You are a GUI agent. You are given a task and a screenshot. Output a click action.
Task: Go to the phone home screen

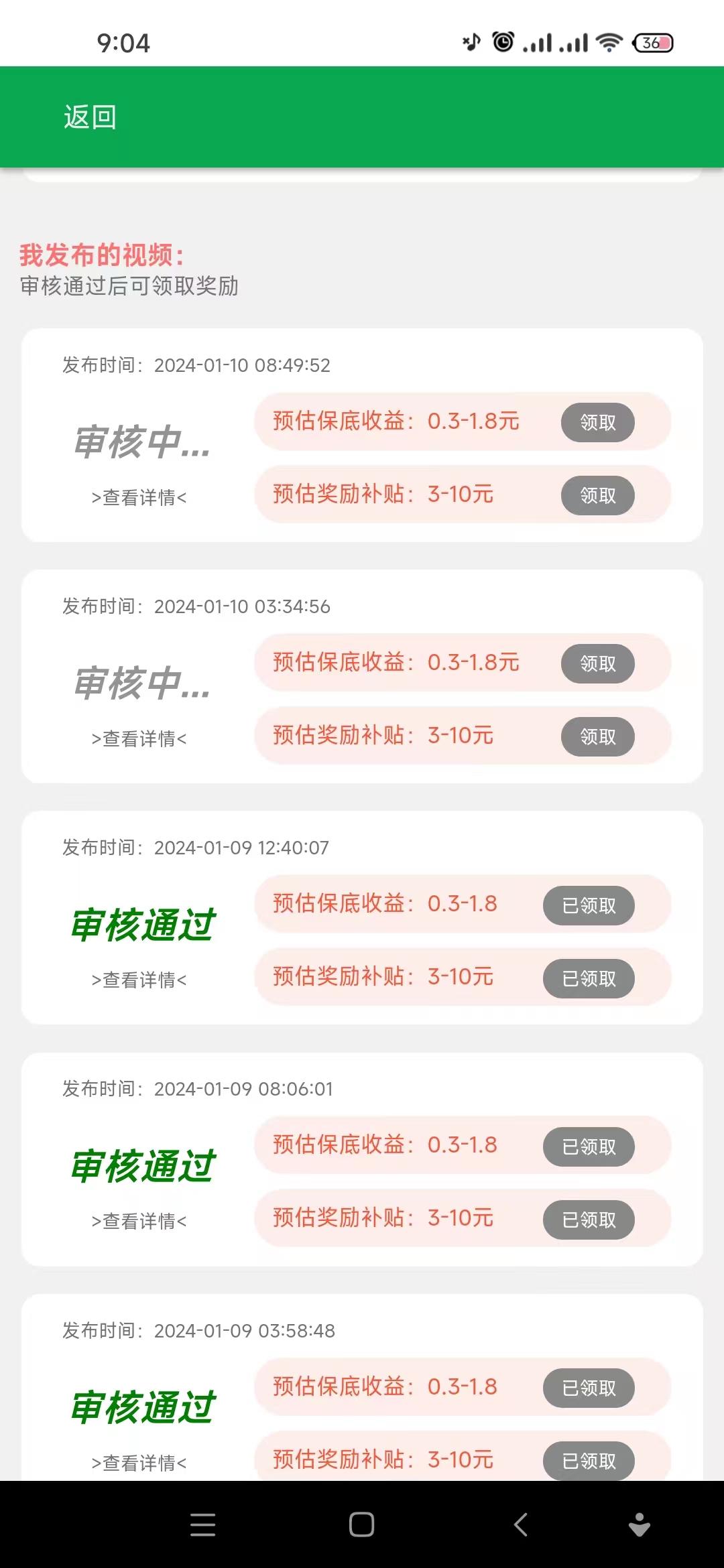pyautogui.click(x=361, y=1524)
